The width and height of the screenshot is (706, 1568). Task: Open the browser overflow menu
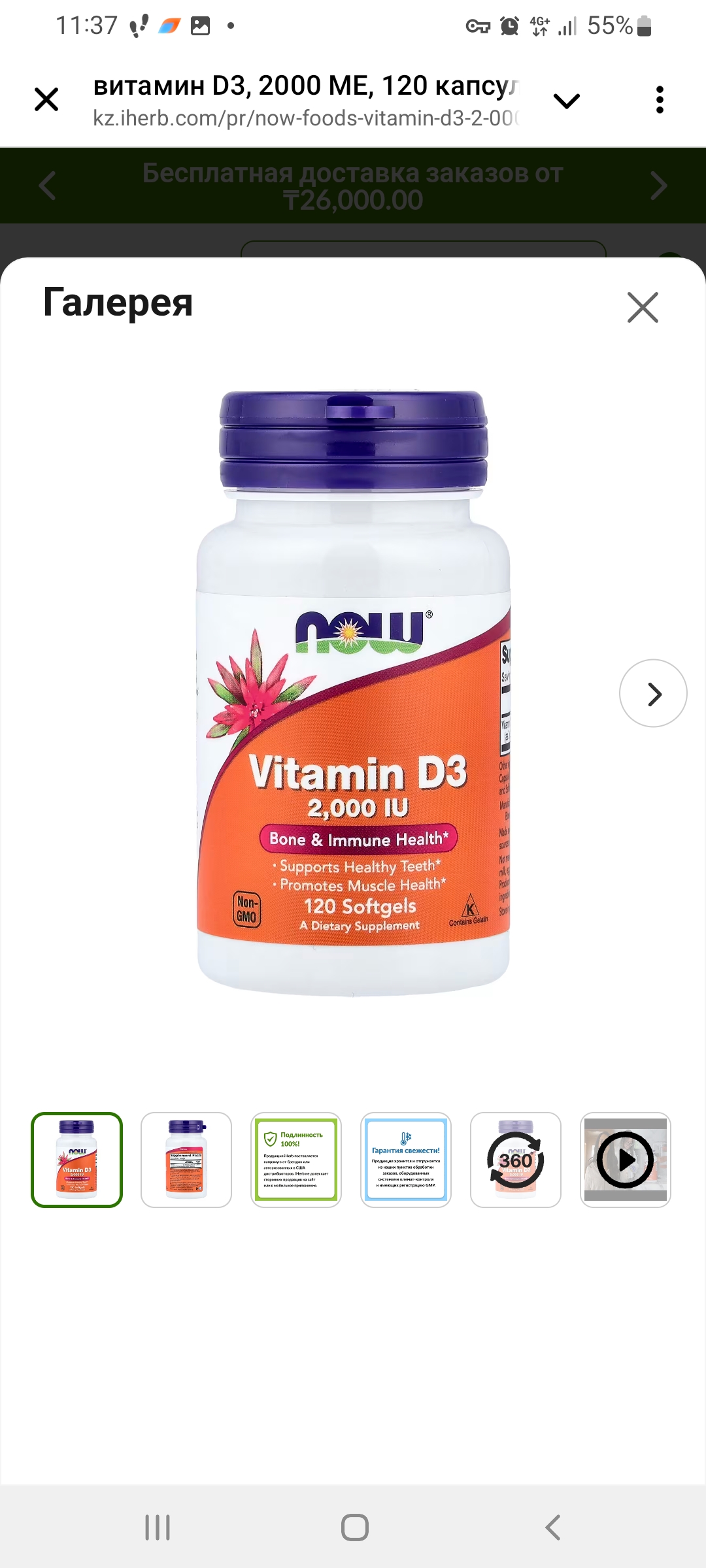pos(660,100)
